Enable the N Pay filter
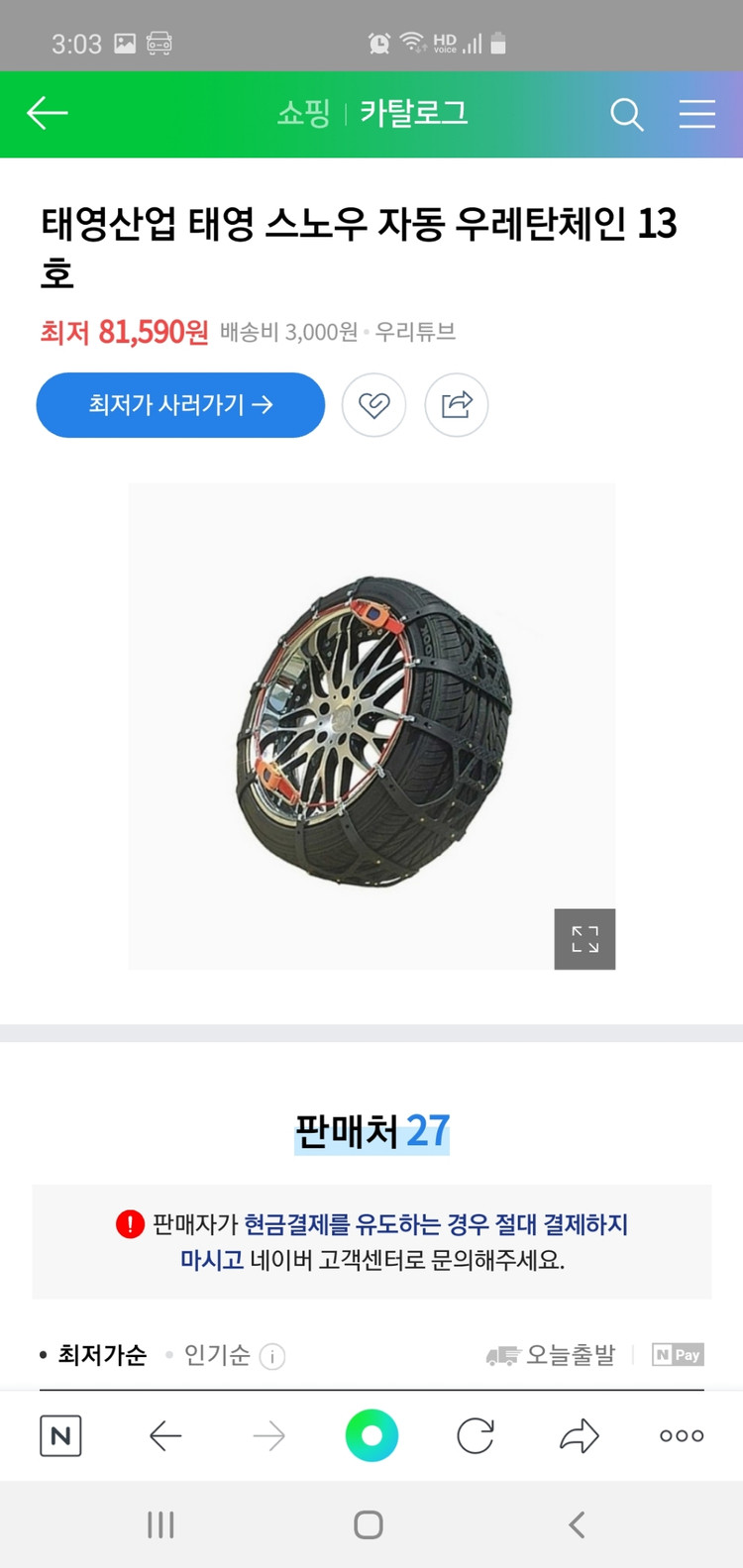 point(677,1354)
